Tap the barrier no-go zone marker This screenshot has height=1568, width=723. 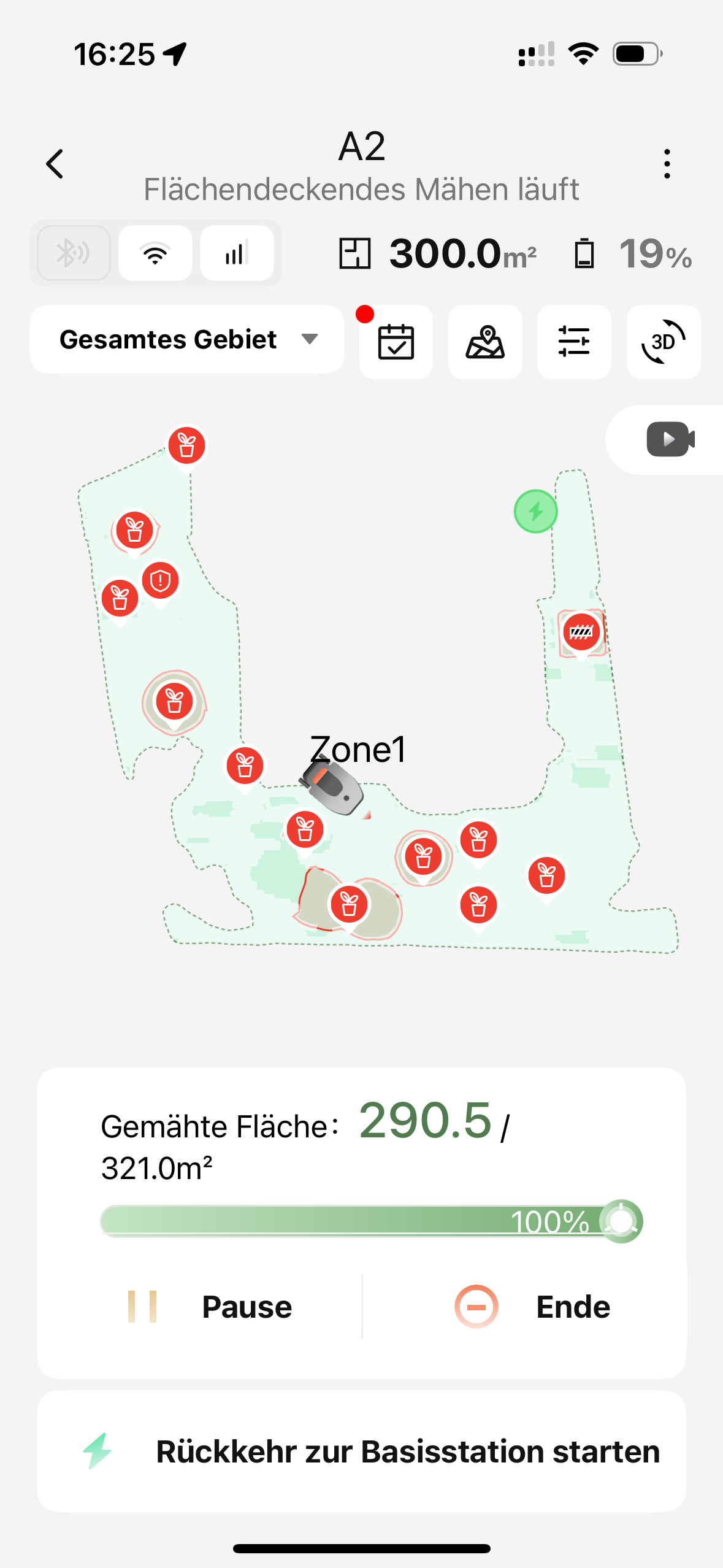[581, 632]
